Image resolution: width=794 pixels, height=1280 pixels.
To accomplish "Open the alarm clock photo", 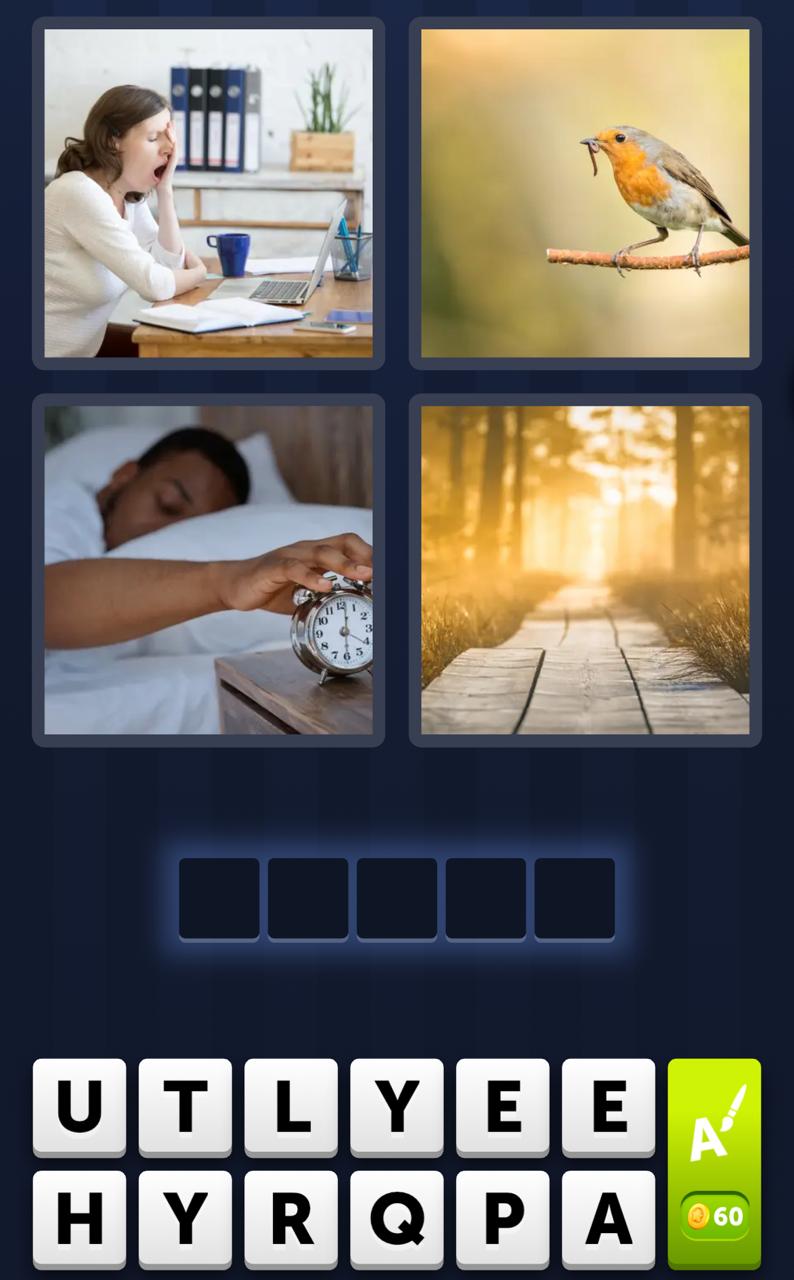I will click(207, 570).
